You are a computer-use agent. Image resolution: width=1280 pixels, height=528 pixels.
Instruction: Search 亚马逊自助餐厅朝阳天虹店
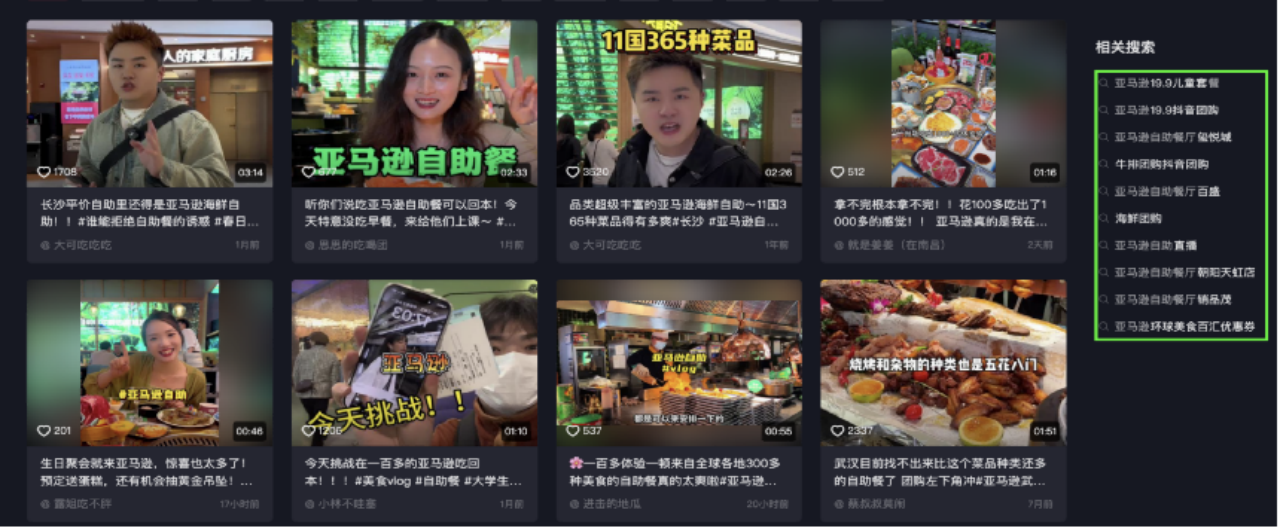(1184, 272)
